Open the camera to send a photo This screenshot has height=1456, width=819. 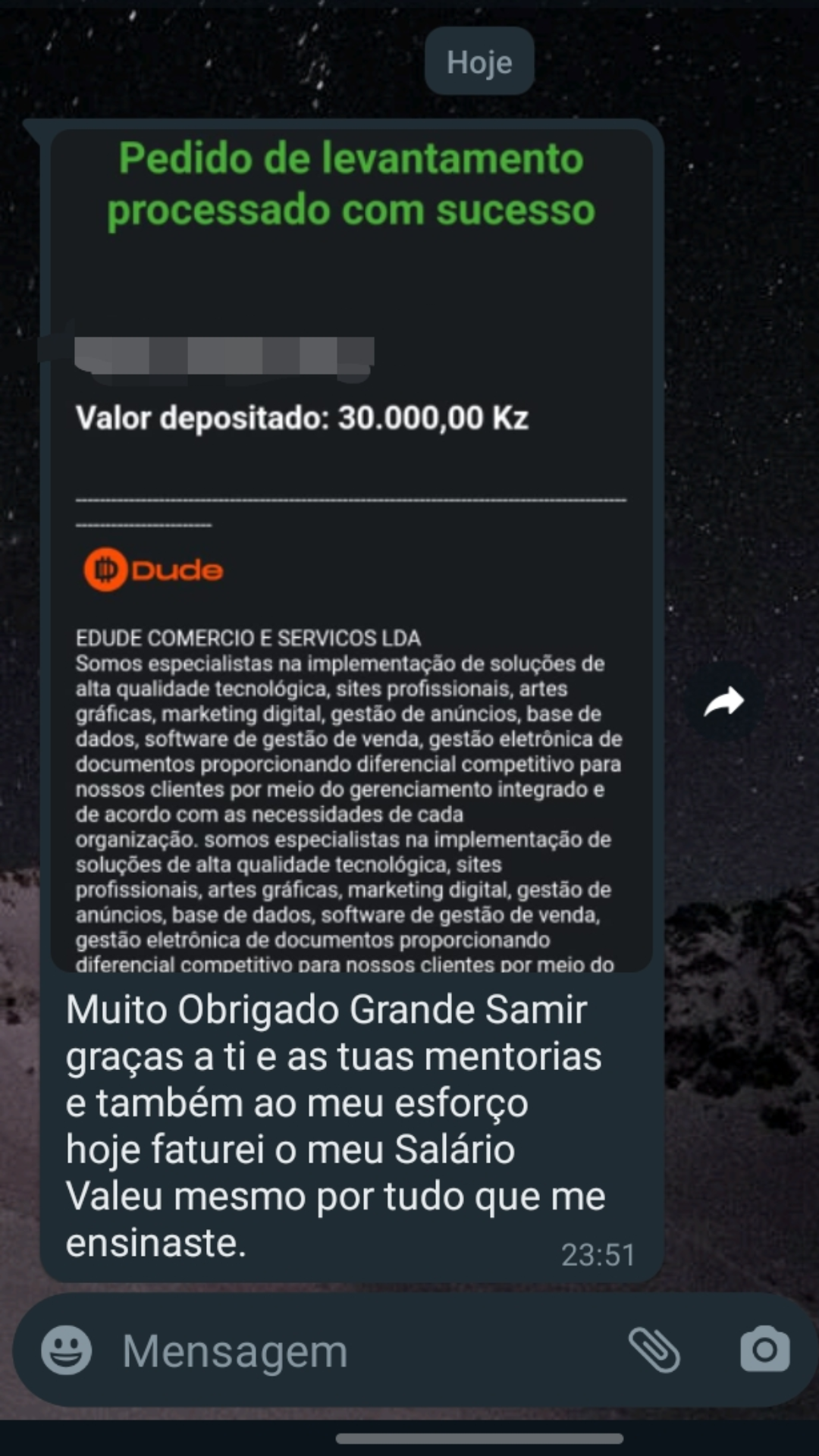764,1351
